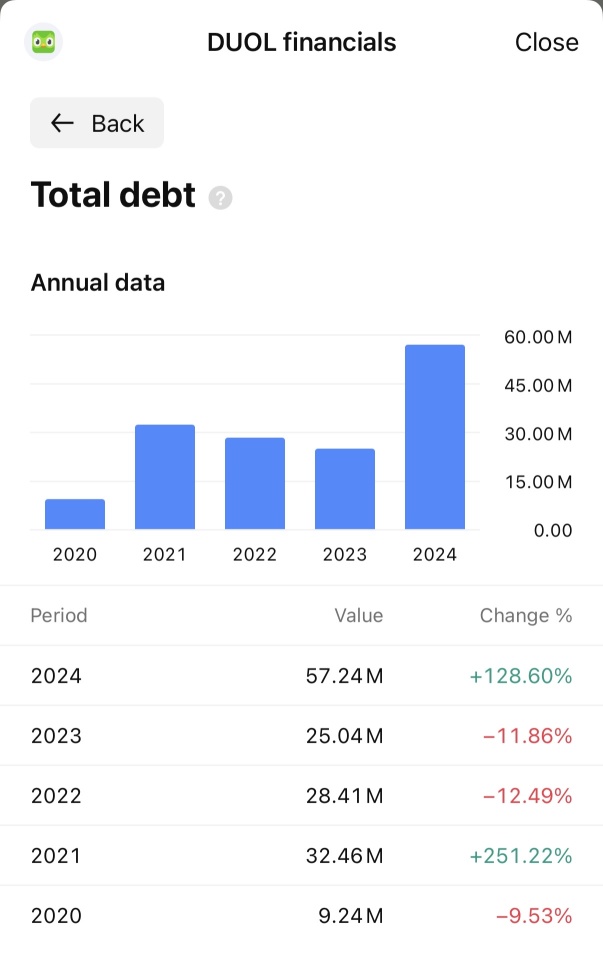Close the DUOL financials sheet

point(546,43)
